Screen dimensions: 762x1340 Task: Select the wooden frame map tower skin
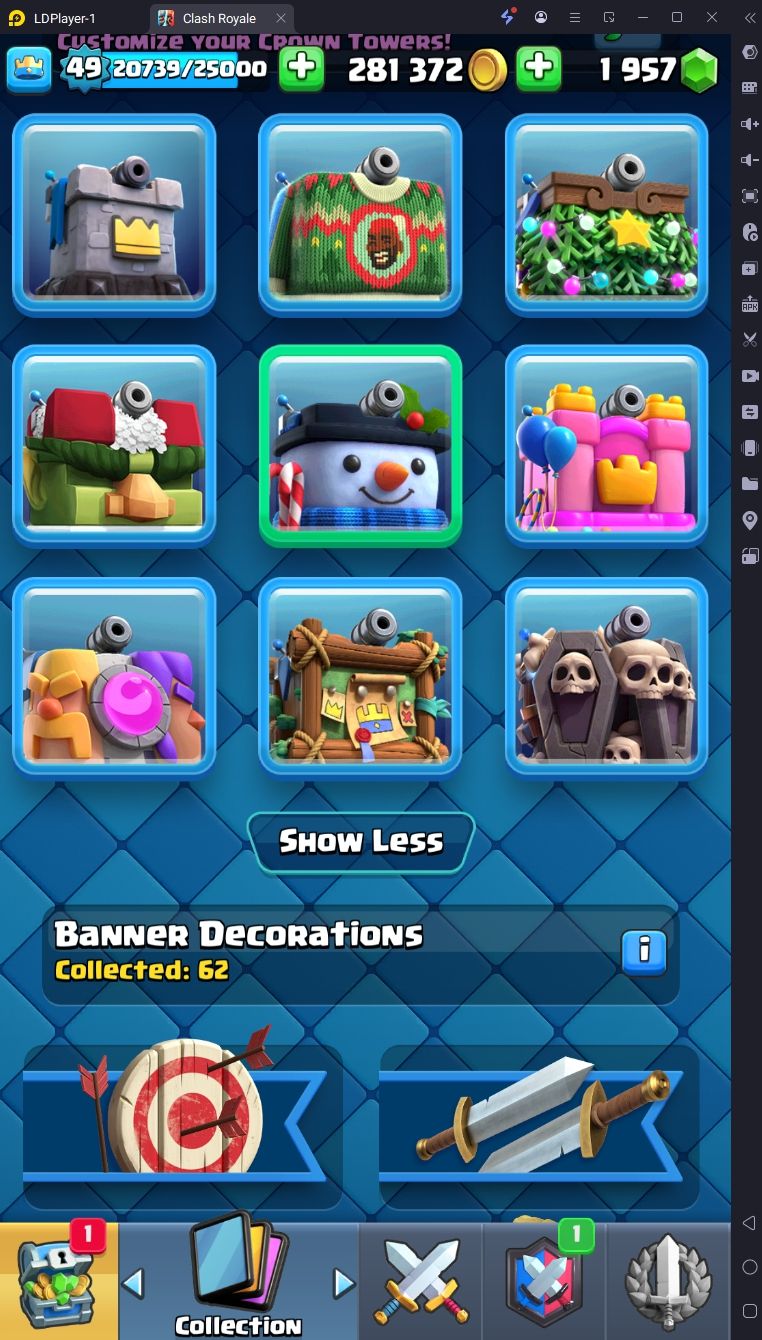pyautogui.click(x=360, y=677)
